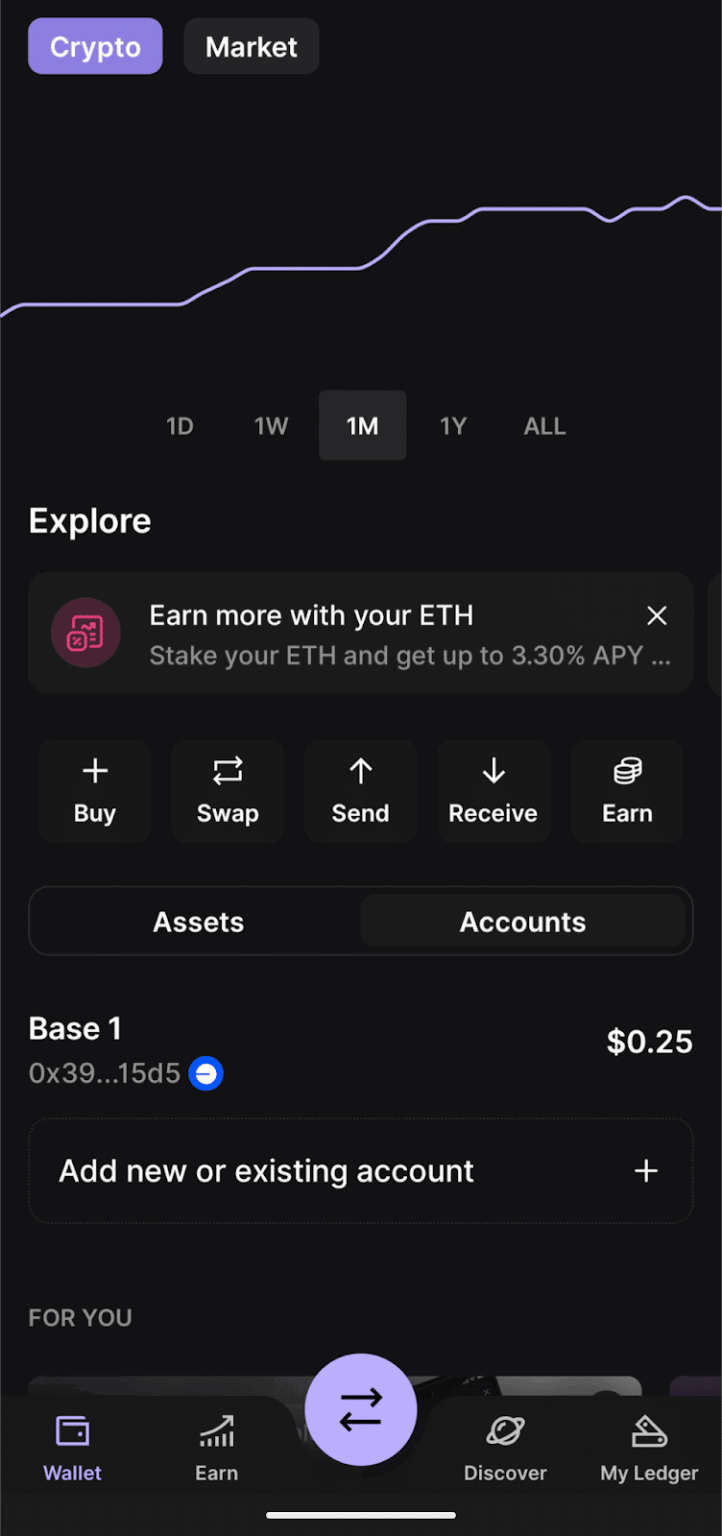Tap Add new or existing account
Screen dimensions: 722x1536
pos(360,1170)
